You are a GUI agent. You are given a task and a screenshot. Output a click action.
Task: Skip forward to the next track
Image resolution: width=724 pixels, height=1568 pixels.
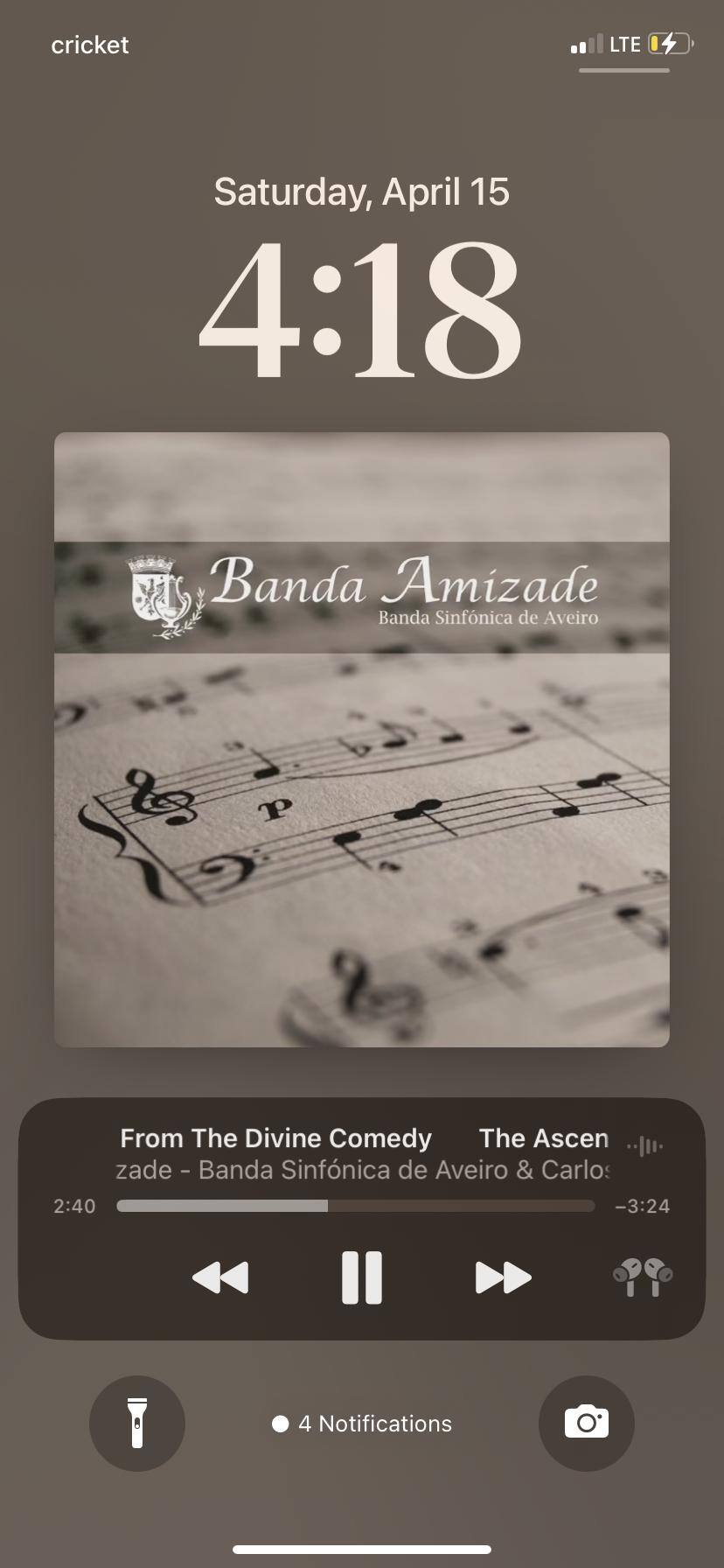[503, 1277]
